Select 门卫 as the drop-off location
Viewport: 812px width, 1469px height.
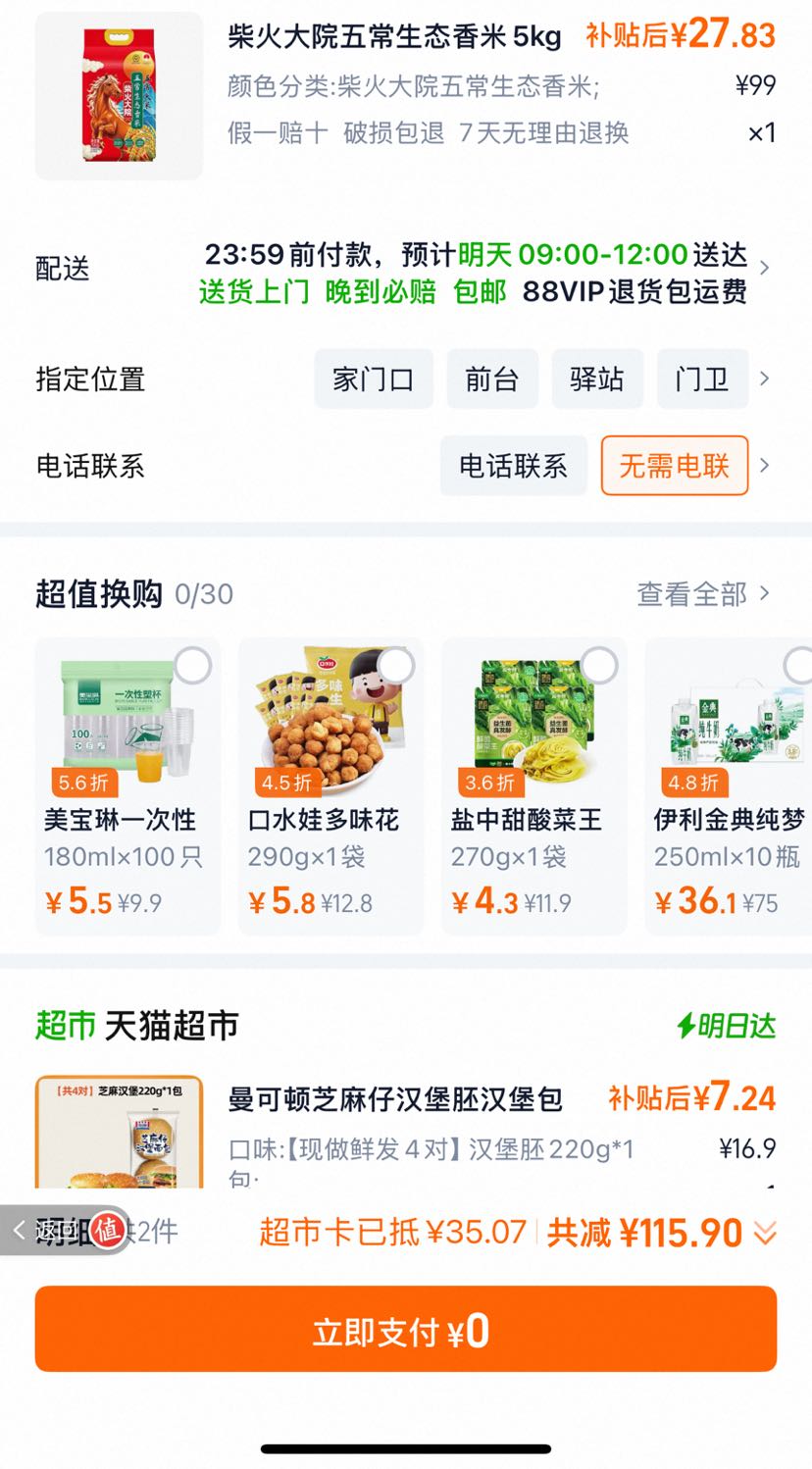[x=702, y=379]
